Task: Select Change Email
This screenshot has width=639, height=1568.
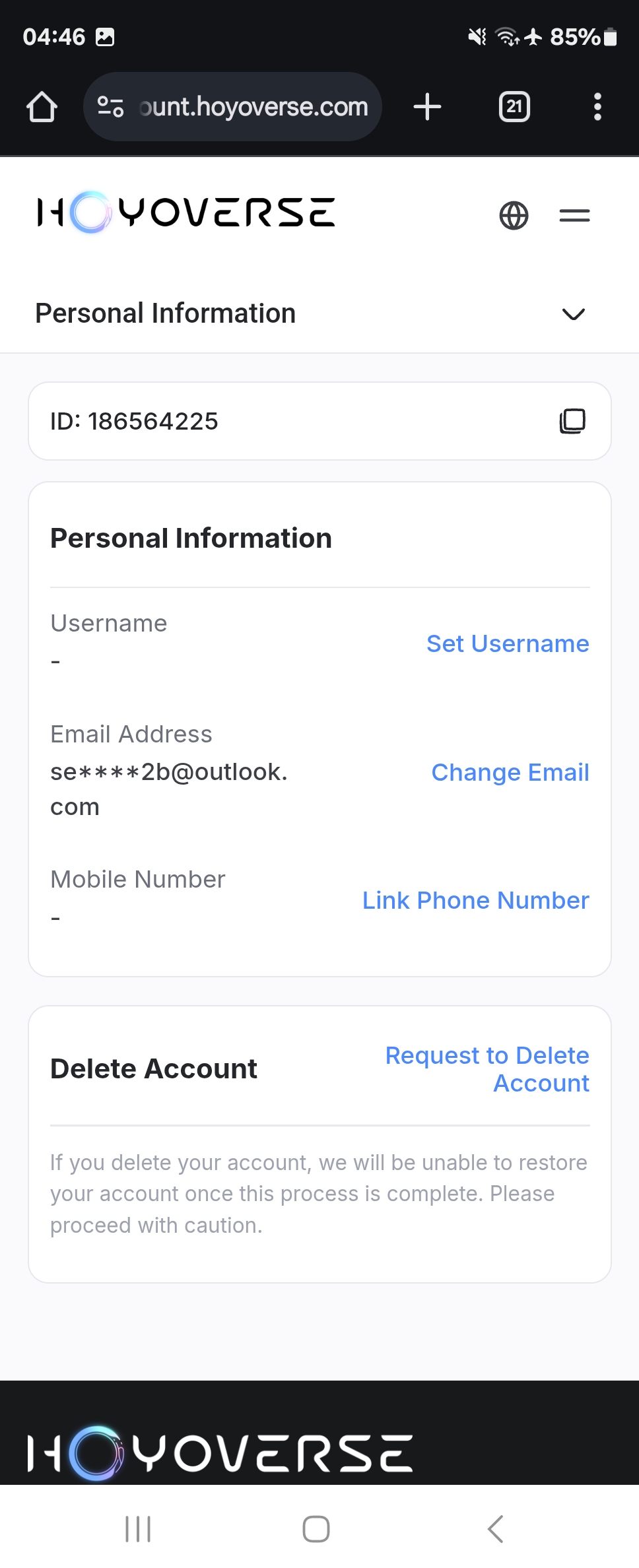Action: [x=510, y=772]
